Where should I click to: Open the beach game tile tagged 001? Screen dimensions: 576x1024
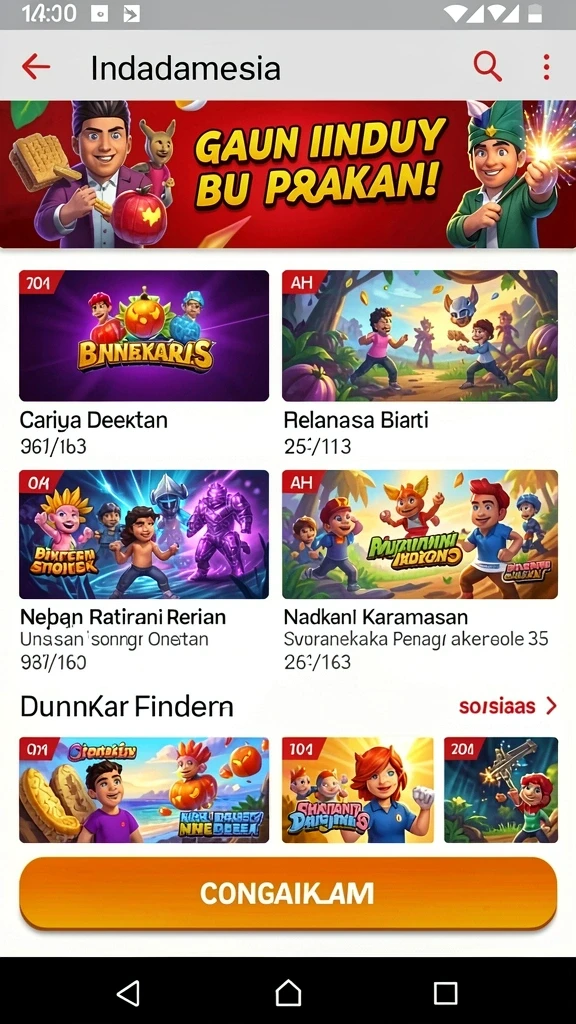point(144,790)
